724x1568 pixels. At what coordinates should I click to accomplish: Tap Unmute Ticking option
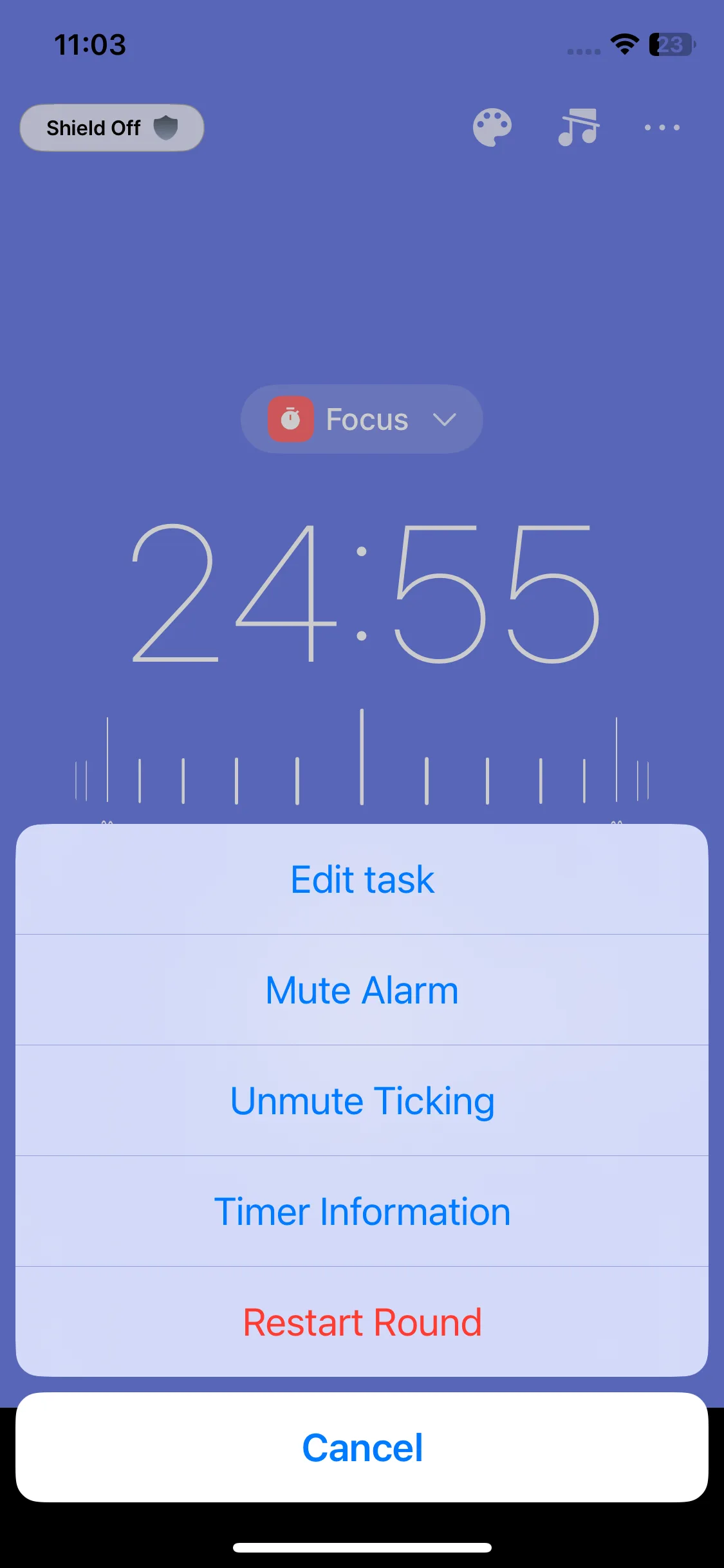(x=362, y=1101)
